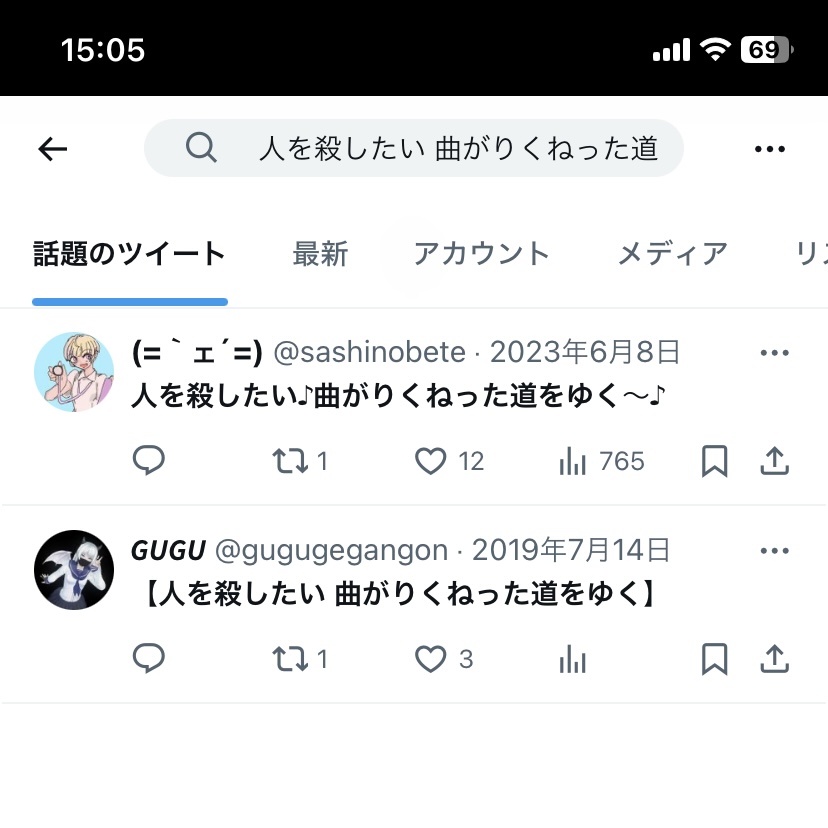Tap the search field with 人を殺したい query
Image resolution: width=828 pixels, height=828 pixels.
coord(414,148)
